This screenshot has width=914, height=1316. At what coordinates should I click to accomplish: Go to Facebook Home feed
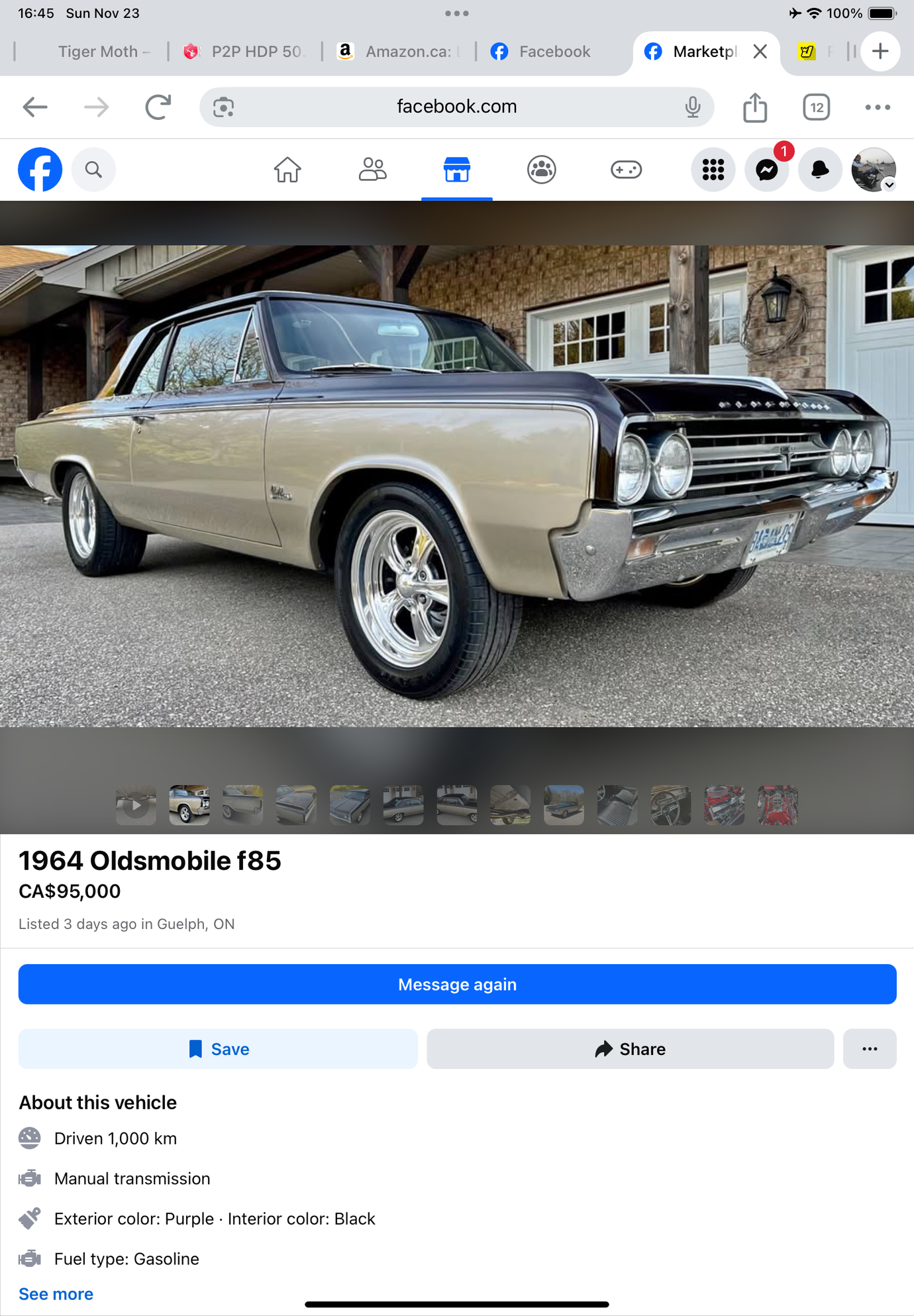tap(287, 170)
